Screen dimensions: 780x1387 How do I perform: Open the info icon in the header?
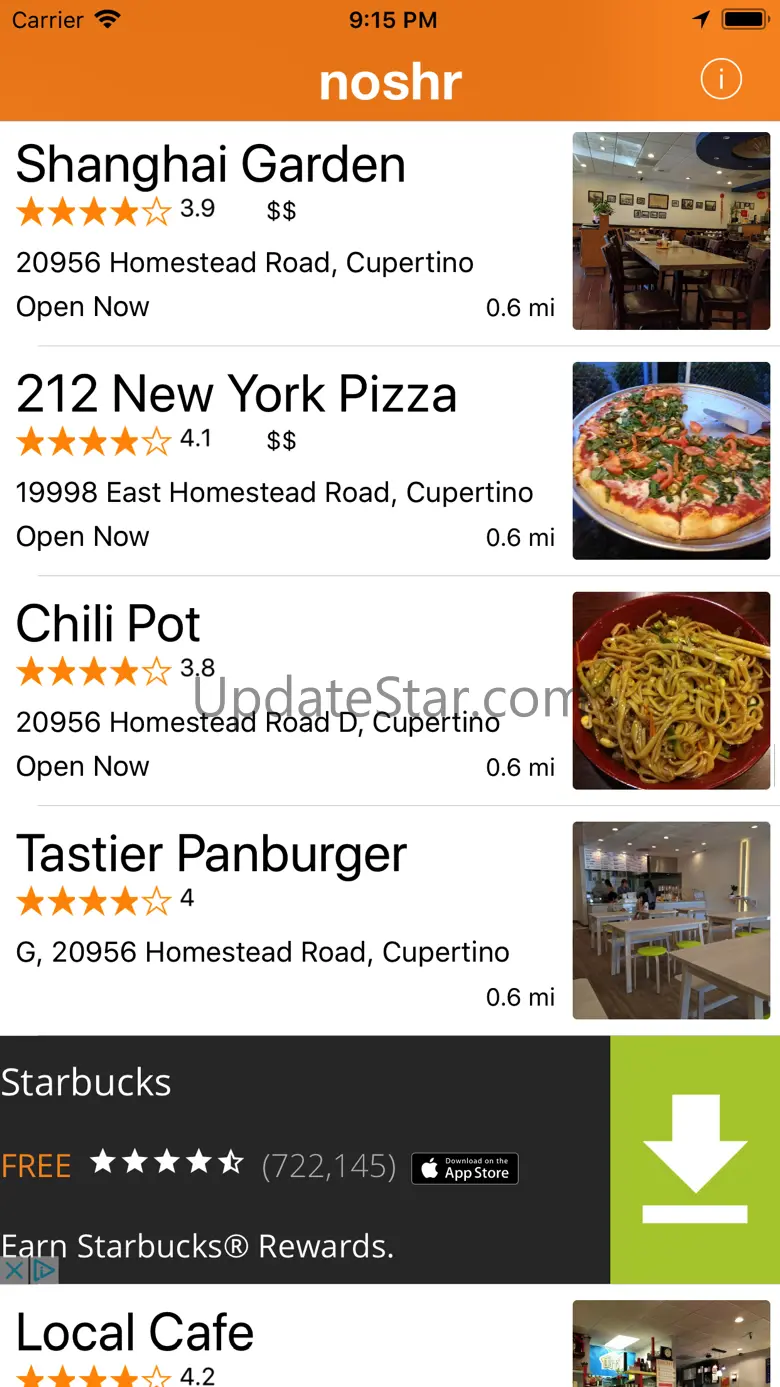pos(721,79)
